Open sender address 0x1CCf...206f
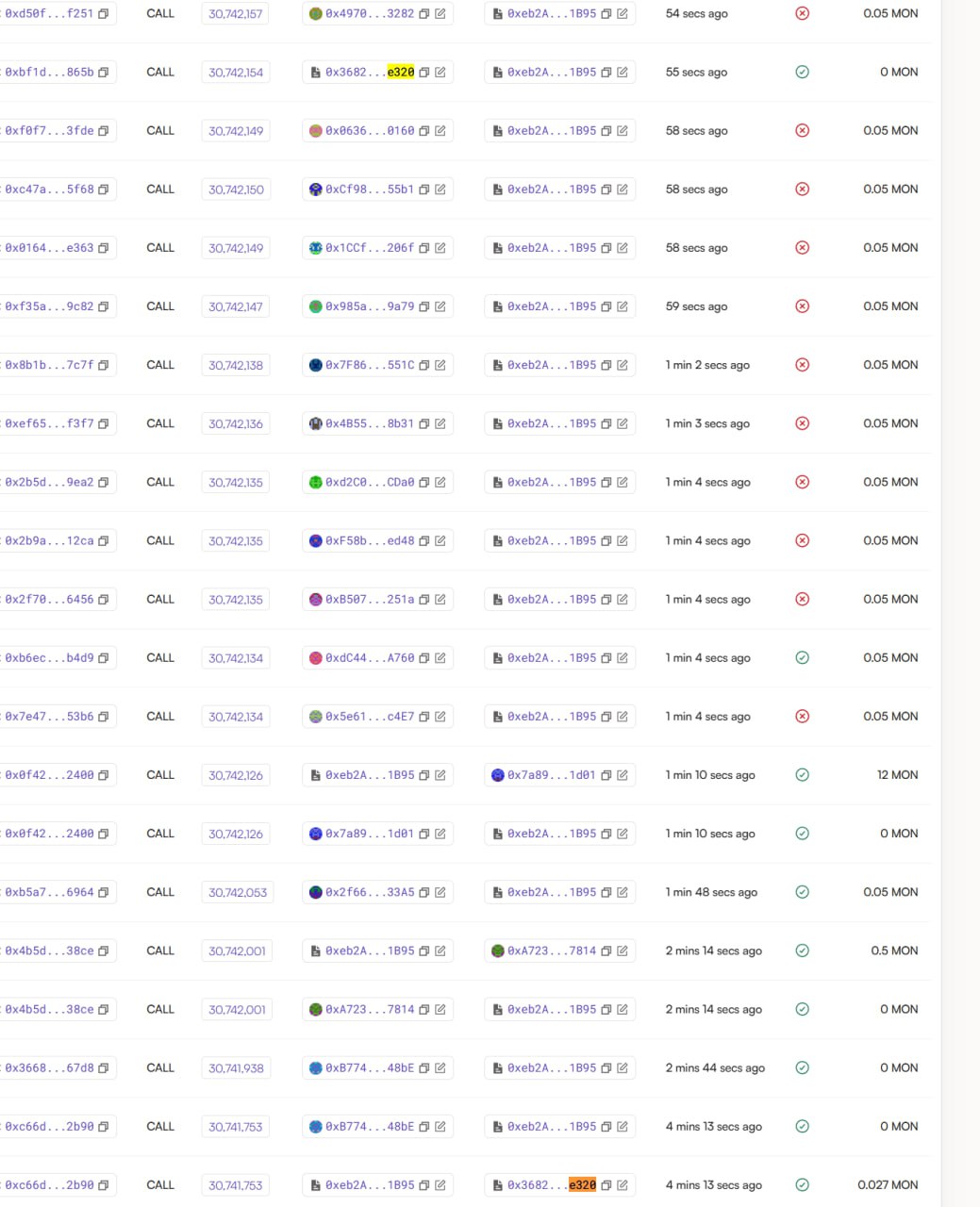 369,248
